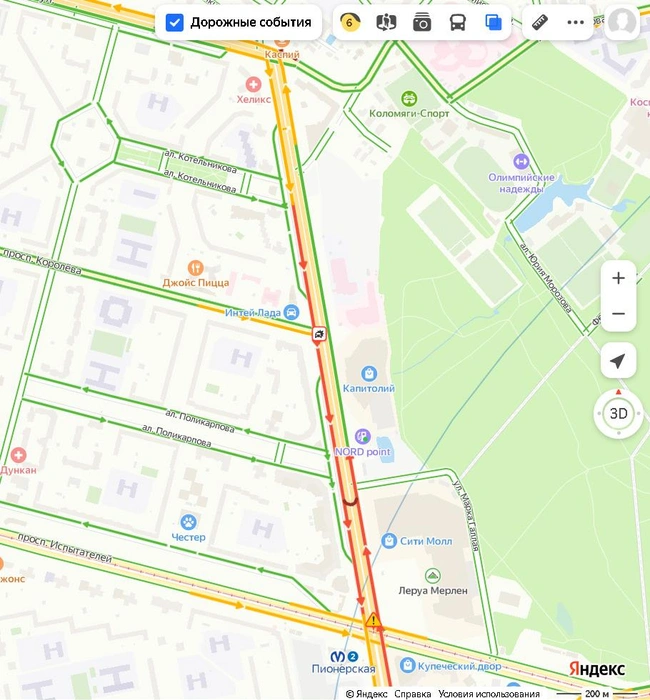Open the three-dot more menu
Viewport: 650px width, 700px height.
[575, 22]
